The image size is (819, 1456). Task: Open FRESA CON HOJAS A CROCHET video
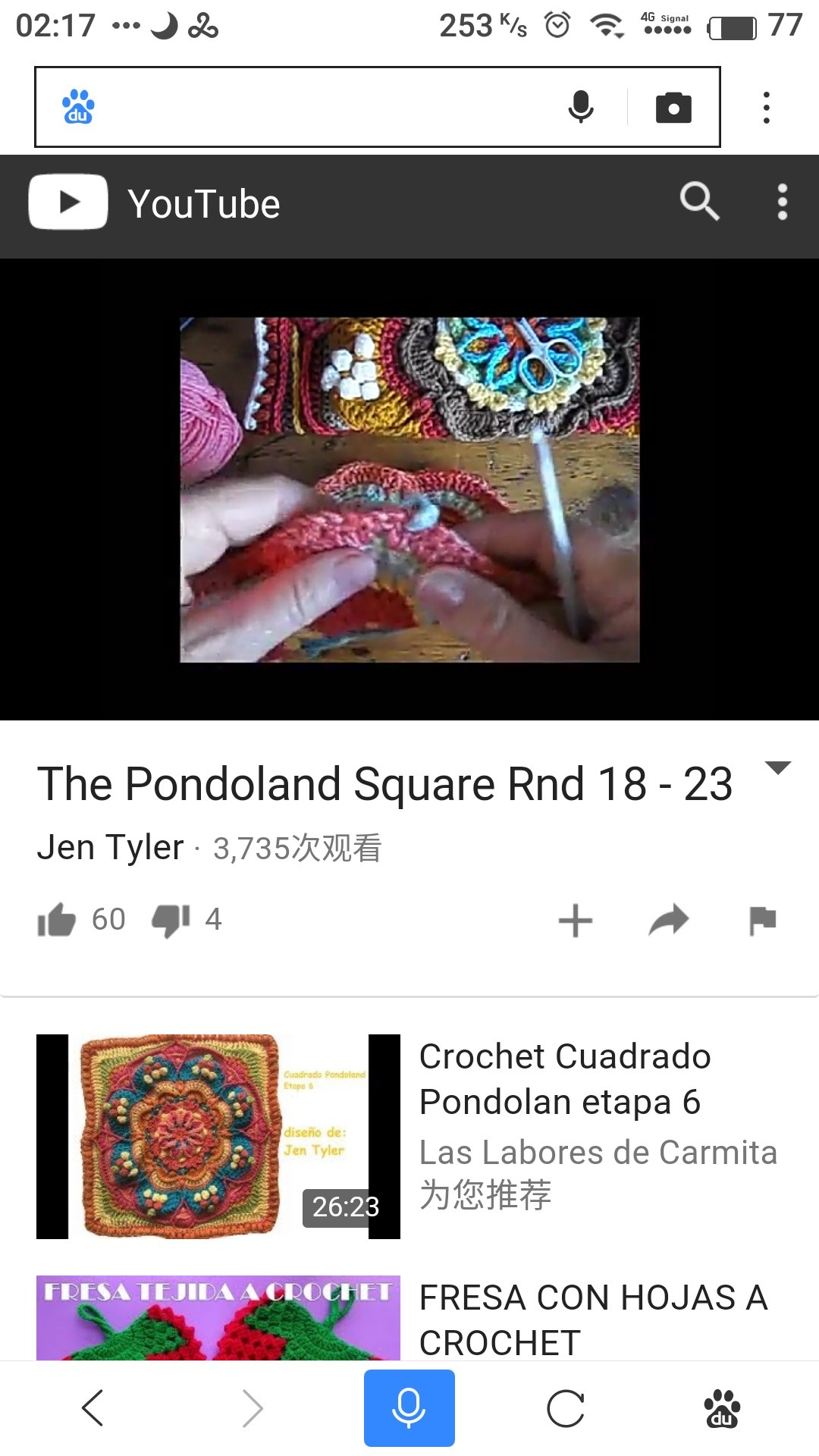click(x=593, y=1319)
